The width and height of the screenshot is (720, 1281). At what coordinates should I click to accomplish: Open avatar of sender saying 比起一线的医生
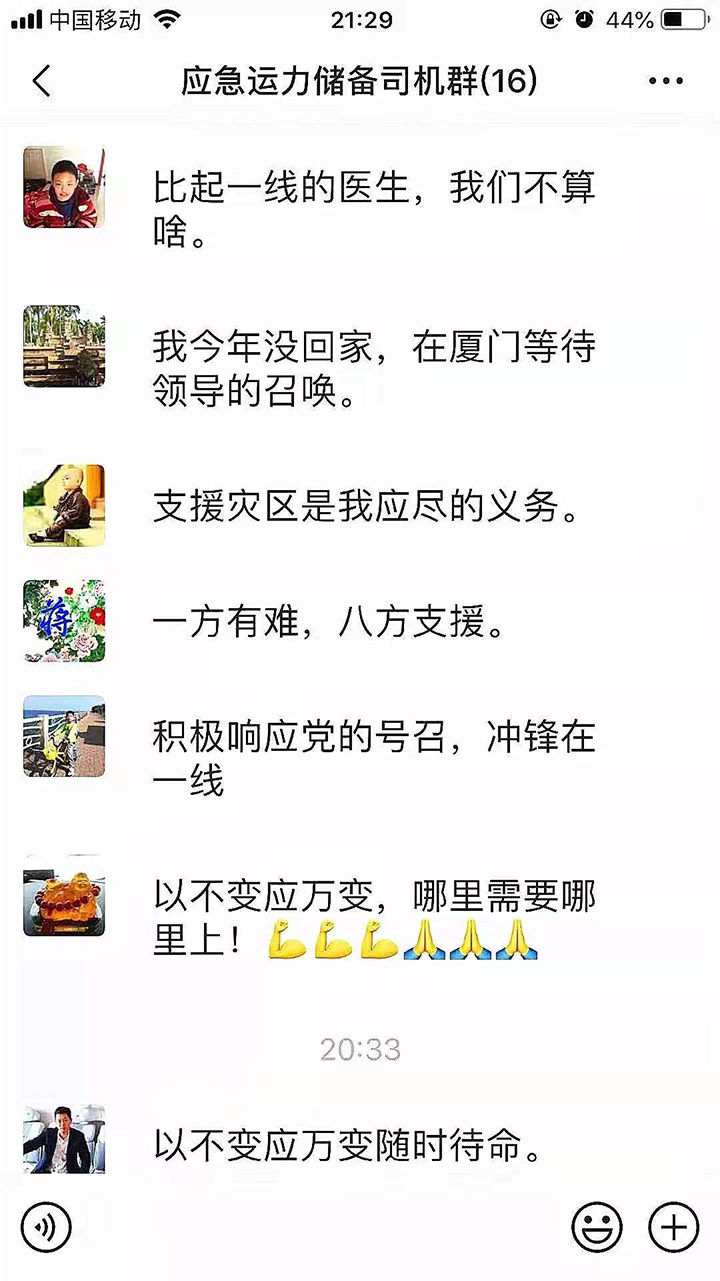pyautogui.click(x=64, y=187)
